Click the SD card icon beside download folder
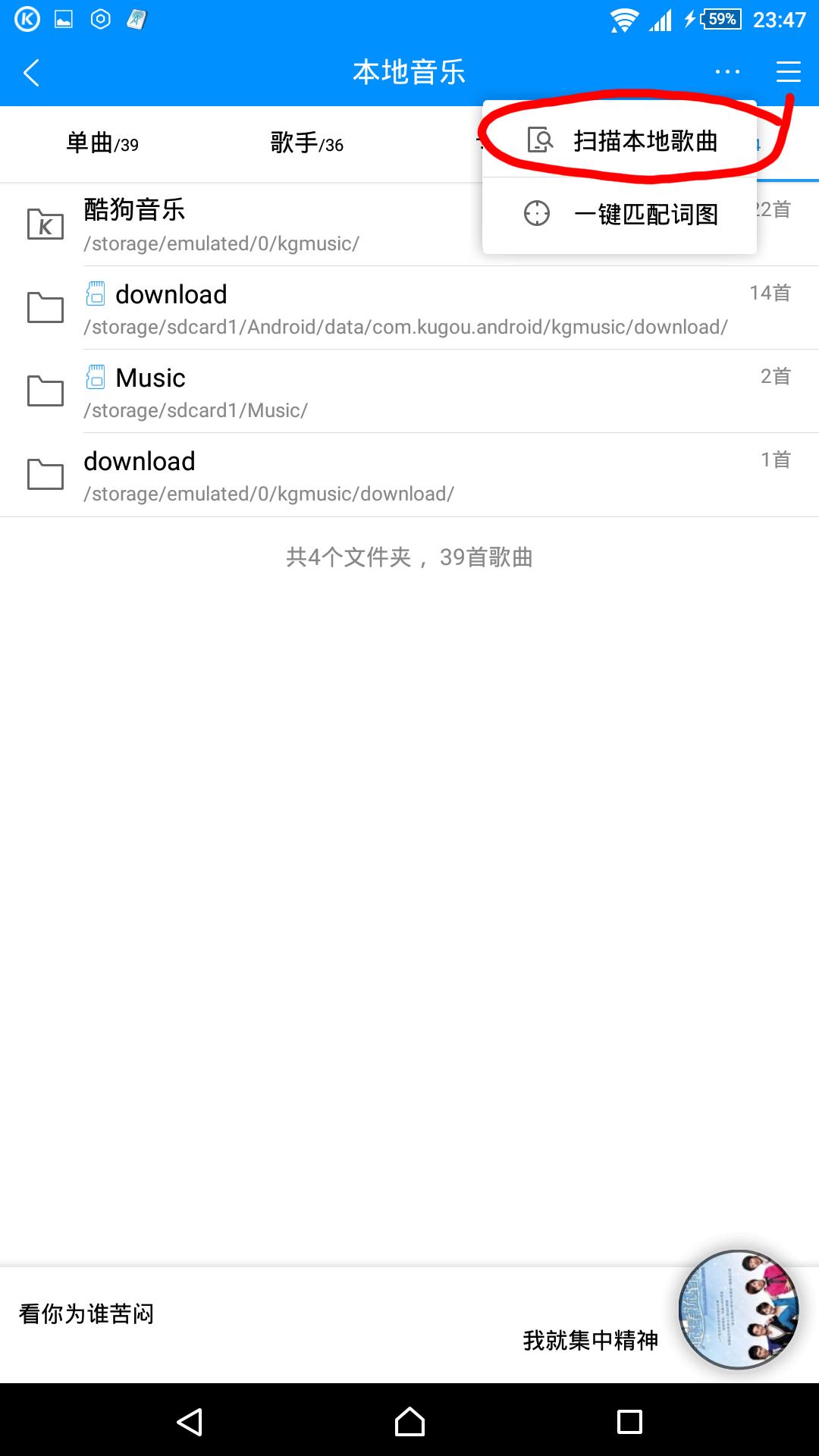This screenshot has height=1456, width=819. [x=96, y=294]
